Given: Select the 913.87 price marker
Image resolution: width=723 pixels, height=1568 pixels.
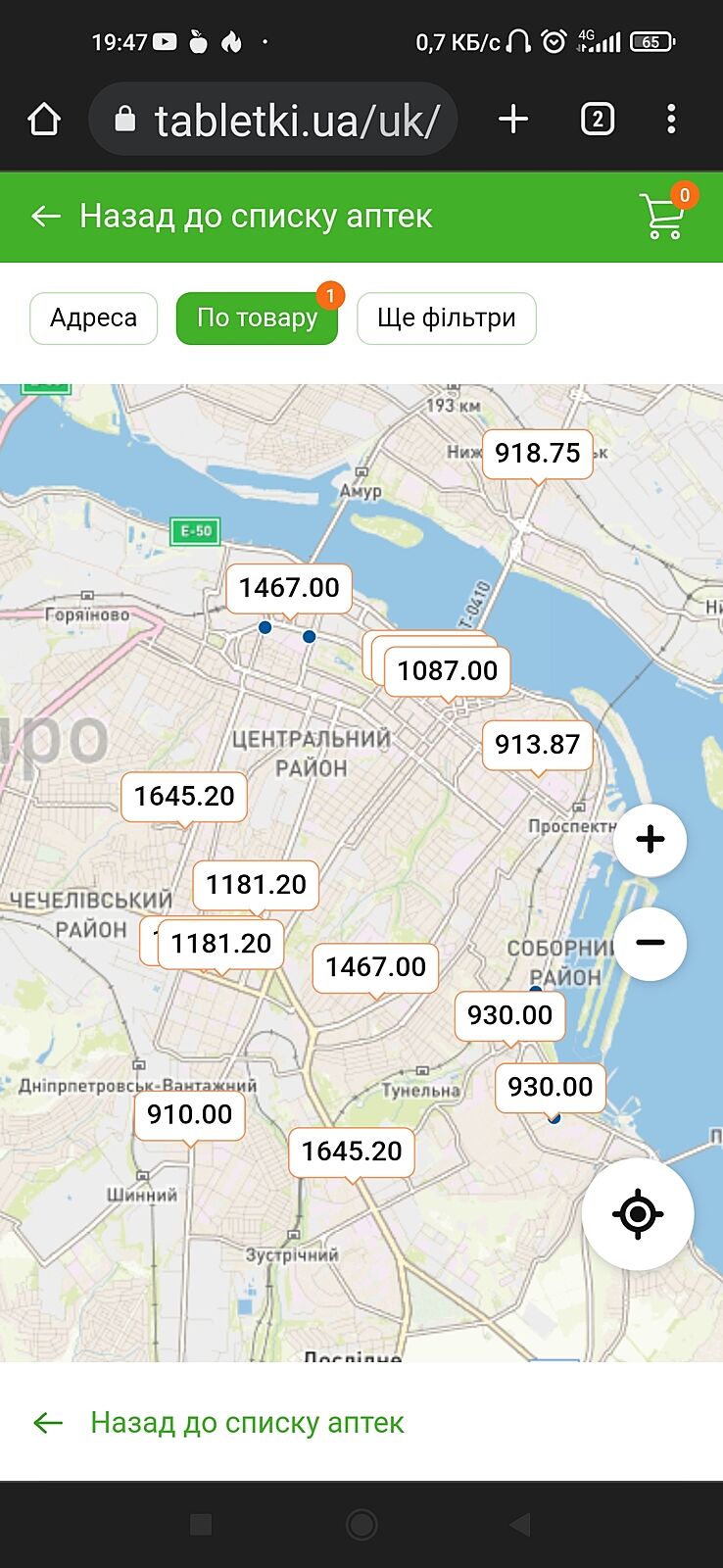Looking at the screenshot, I should pyautogui.click(x=537, y=745).
